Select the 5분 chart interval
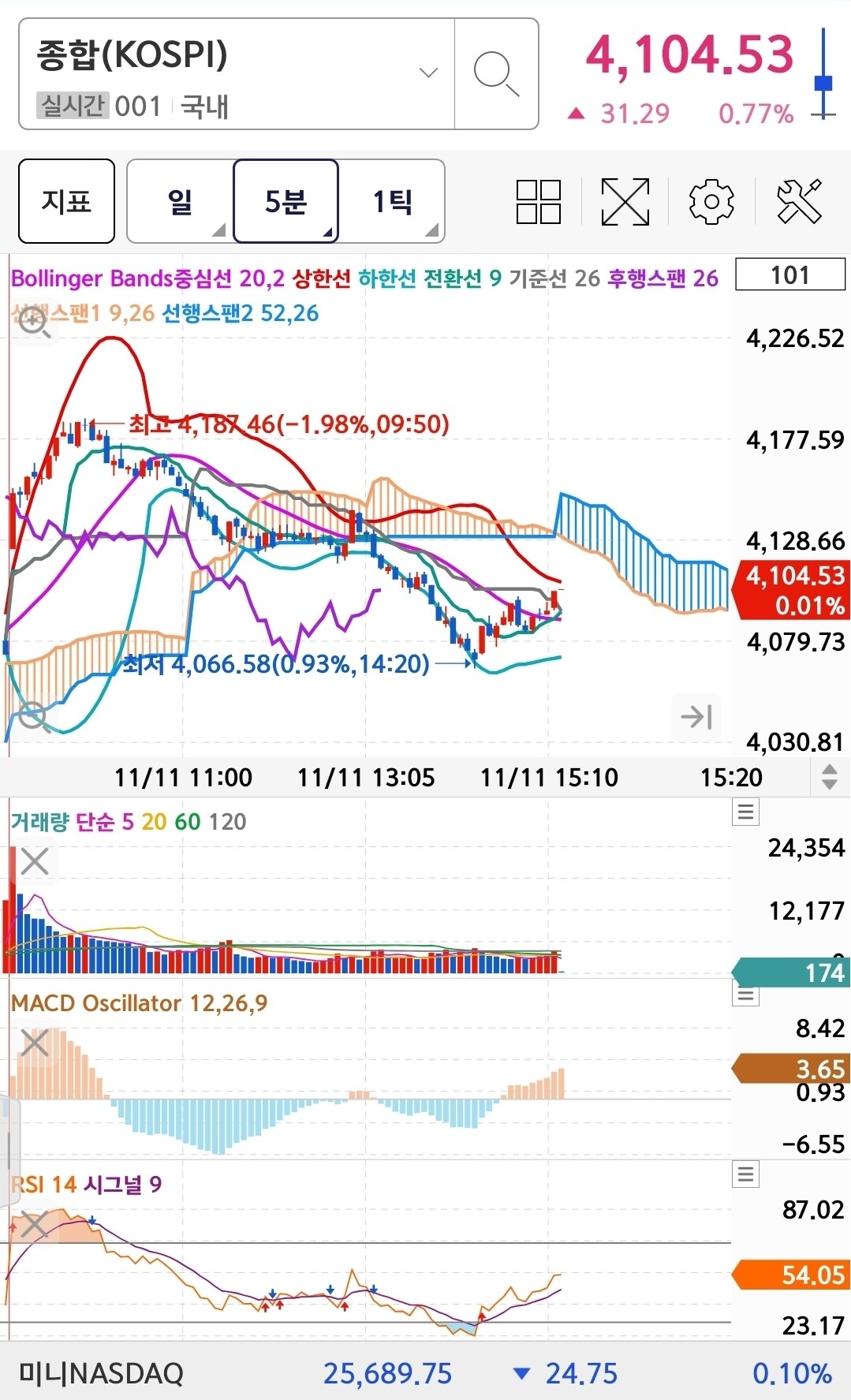 click(286, 202)
